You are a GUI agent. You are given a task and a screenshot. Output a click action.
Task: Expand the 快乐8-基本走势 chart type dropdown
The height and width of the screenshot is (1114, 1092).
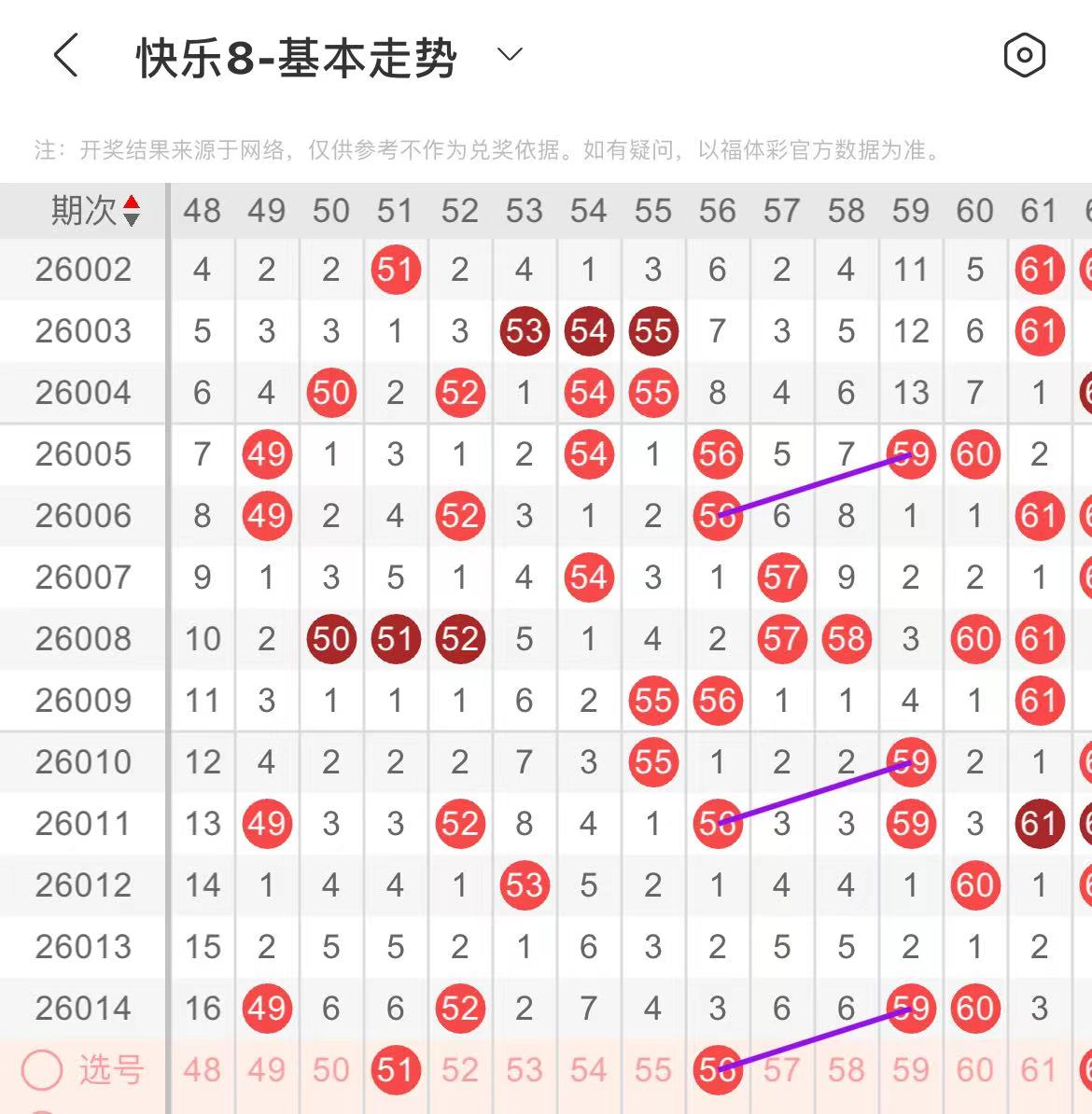coord(510,55)
